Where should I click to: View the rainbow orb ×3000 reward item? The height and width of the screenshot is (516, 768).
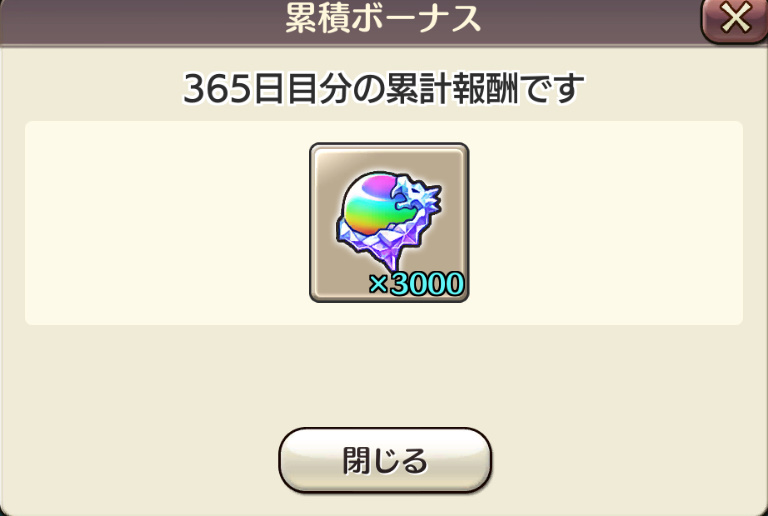pyautogui.click(x=388, y=223)
